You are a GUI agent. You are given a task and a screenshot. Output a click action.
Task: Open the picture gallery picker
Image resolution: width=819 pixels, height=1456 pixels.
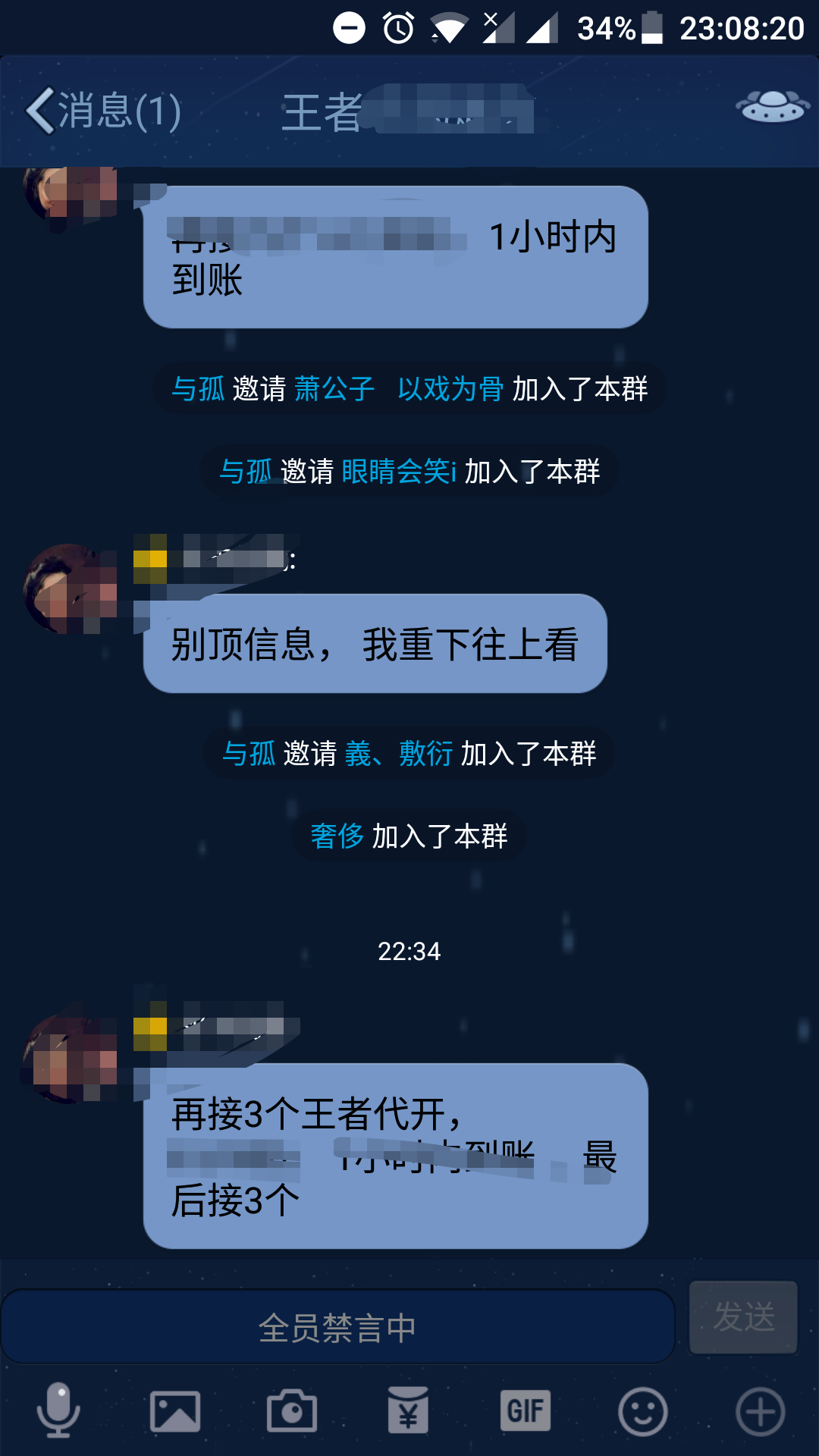point(175,1411)
